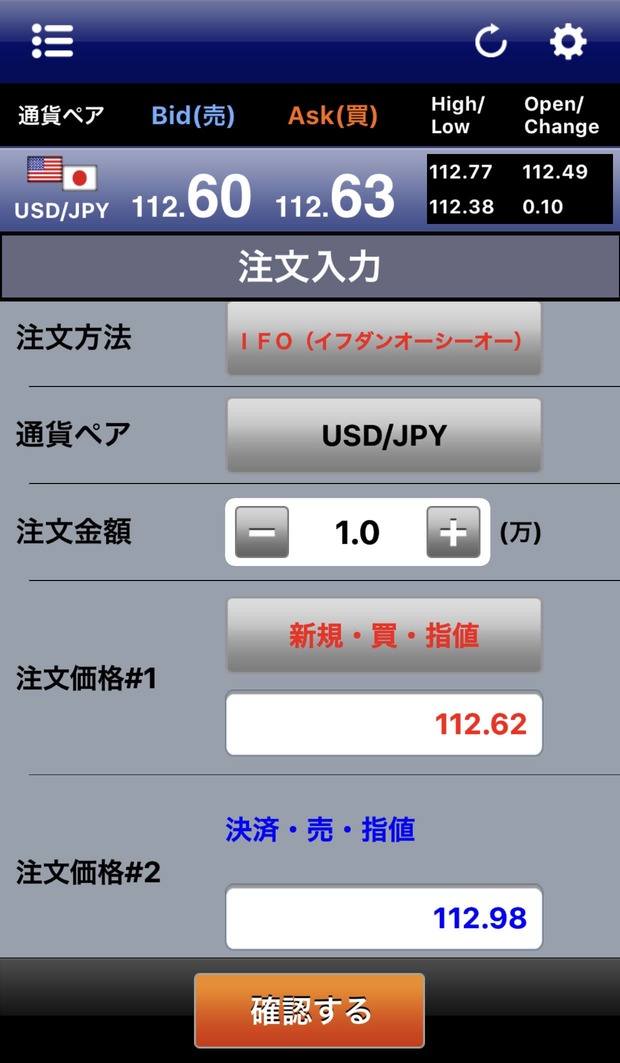Open the settings gear
Viewport: 620px width, 1063px height.
[568, 41]
